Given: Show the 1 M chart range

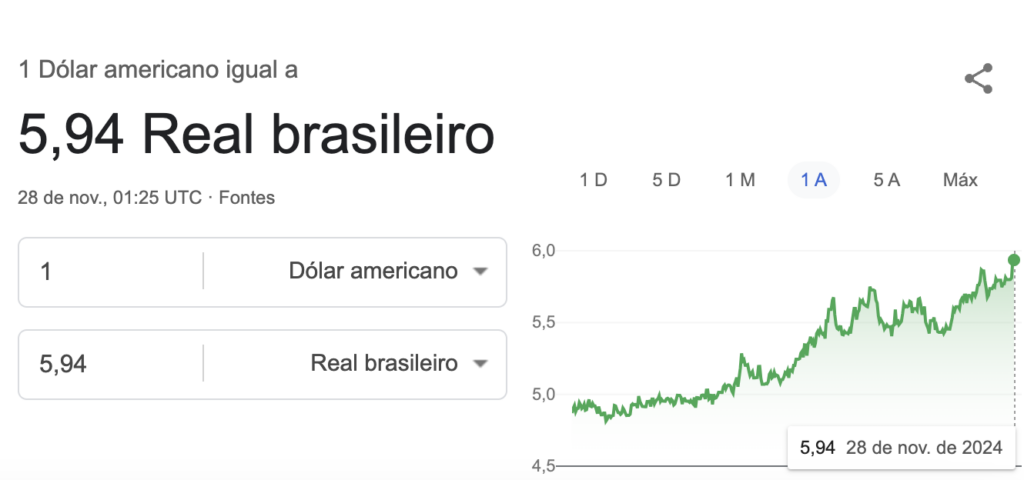Looking at the screenshot, I should 740,180.
